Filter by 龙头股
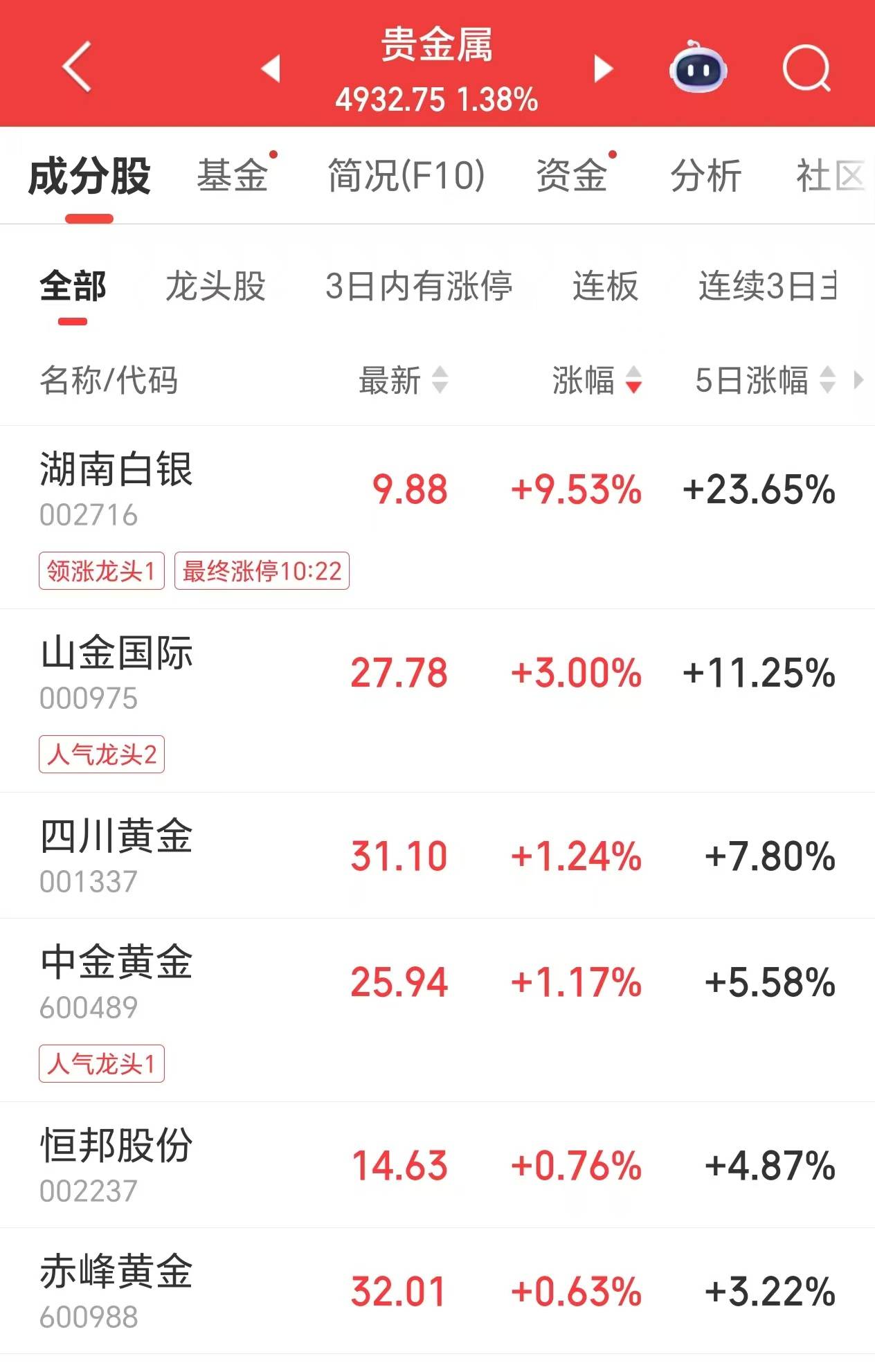The width and height of the screenshot is (875, 1372). click(216, 287)
